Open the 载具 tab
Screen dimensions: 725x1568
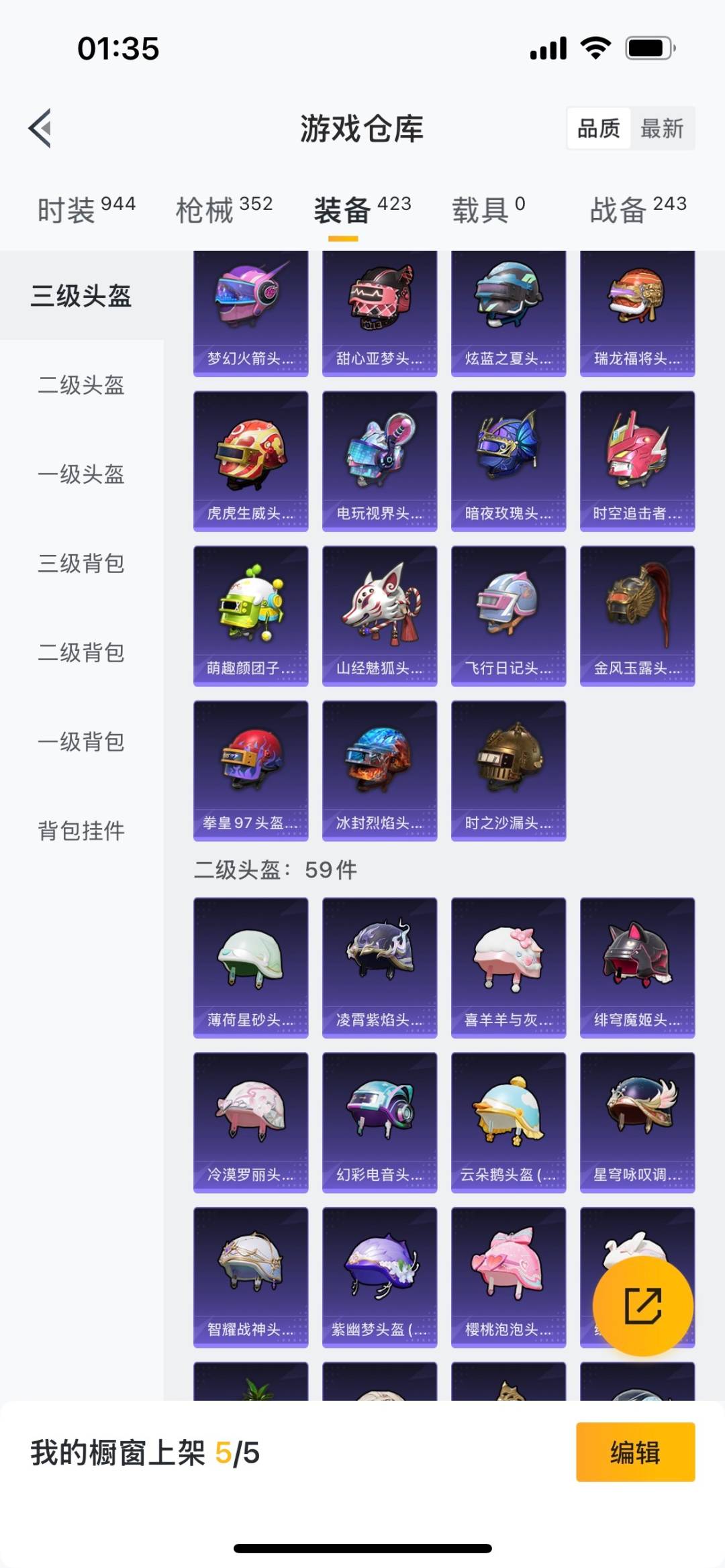pyautogui.click(x=488, y=210)
